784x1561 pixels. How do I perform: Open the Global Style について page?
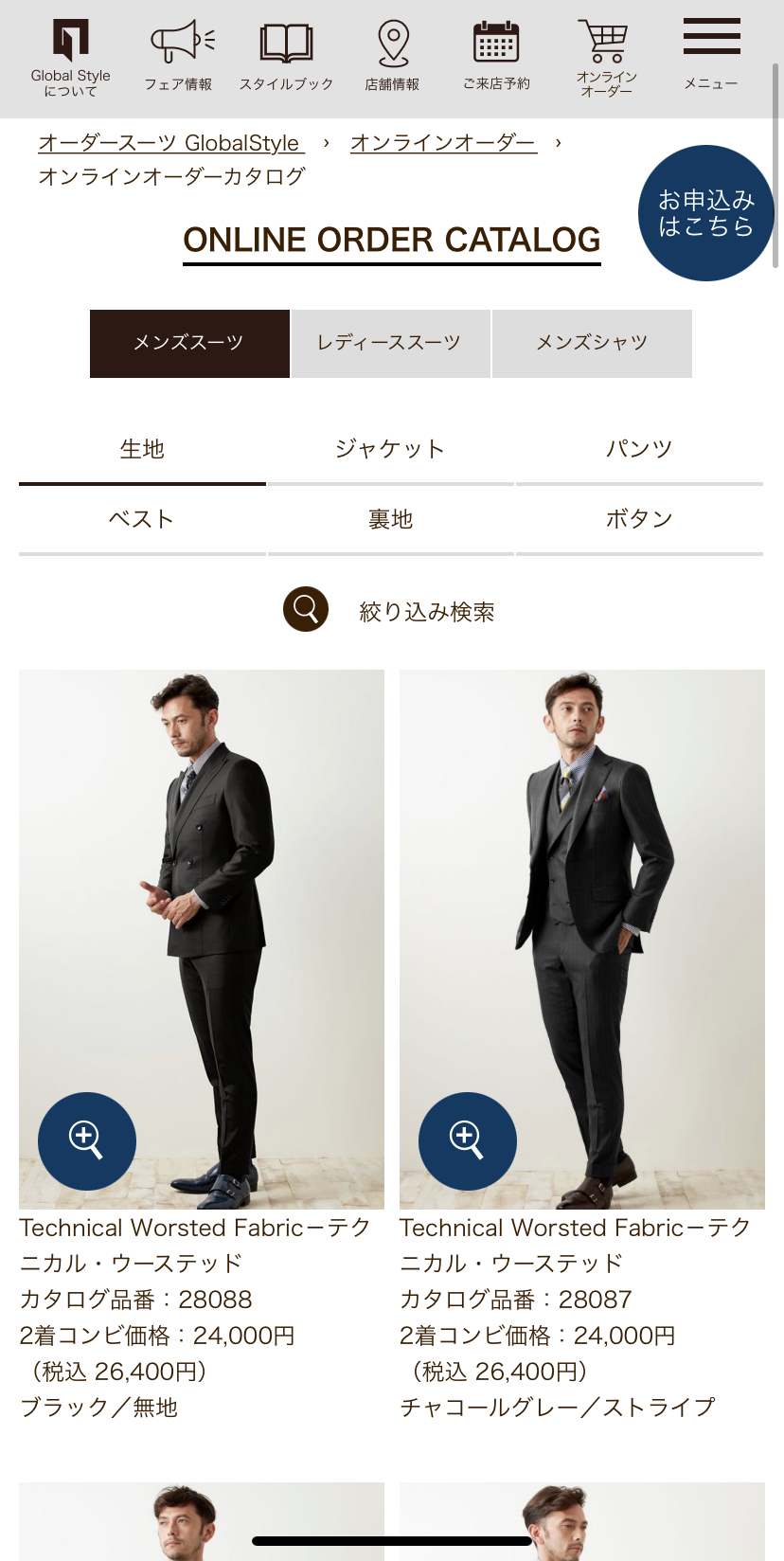click(71, 58)
